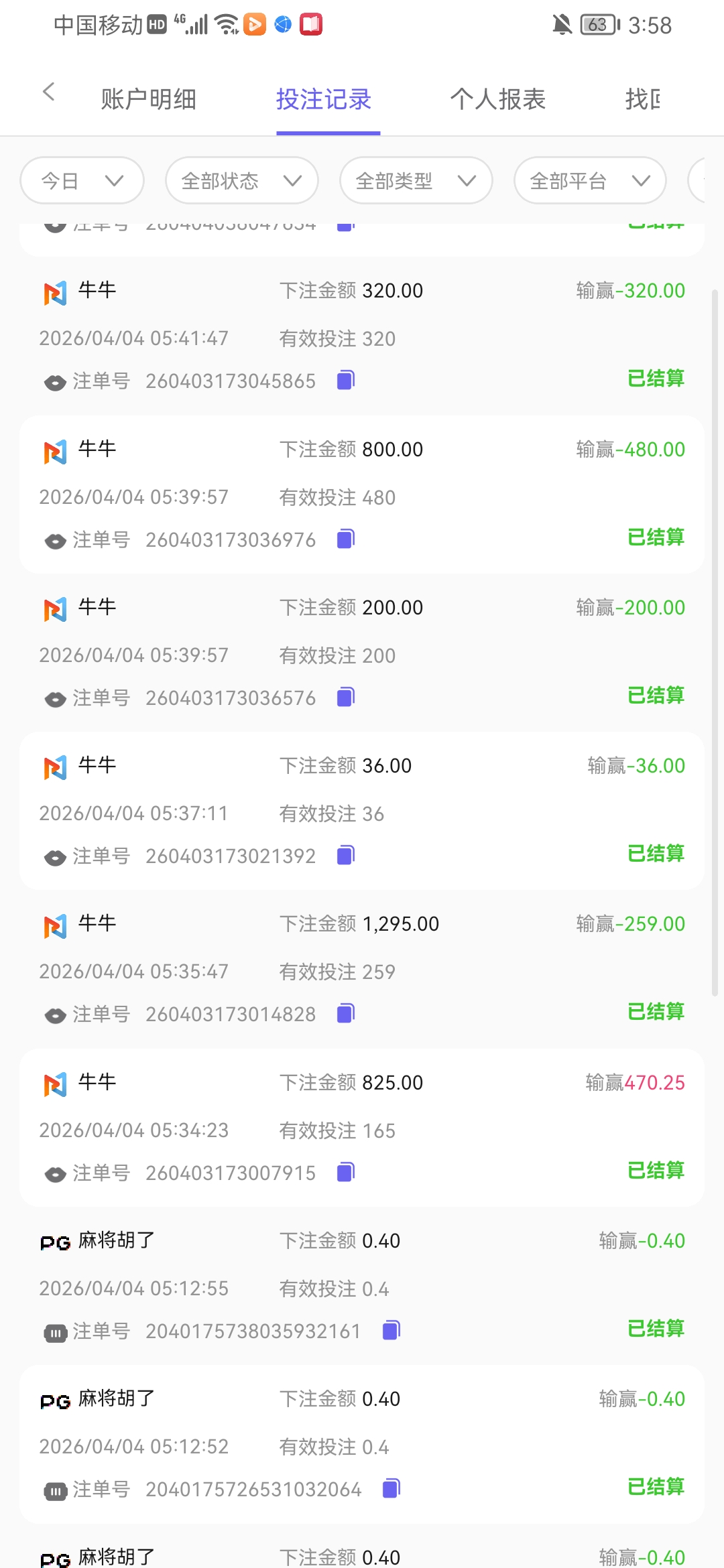Viewport: 724px width, 1568px height.
Task: Copy bet number 260403173036976
Action: pyautogui.click(x=345, y=539)
